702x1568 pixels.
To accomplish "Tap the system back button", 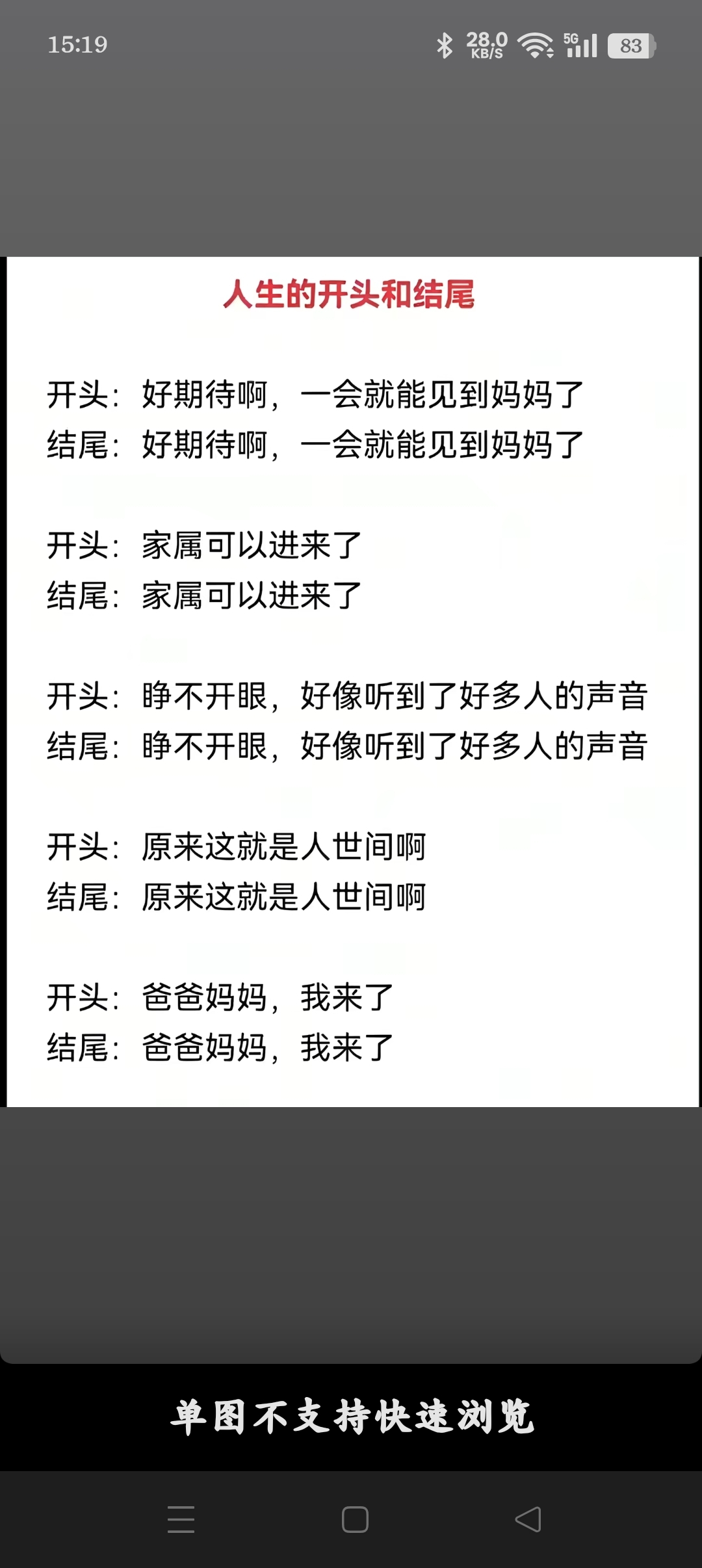I will 528,1519.
